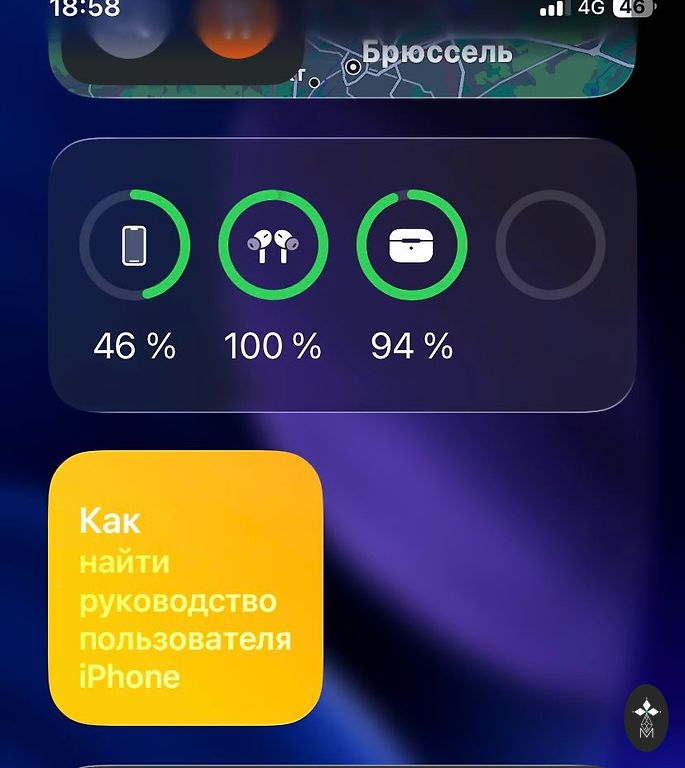Open the map widget showing Брюссель
The height and width of the screenshot is (768, 685).
(470, 60)
